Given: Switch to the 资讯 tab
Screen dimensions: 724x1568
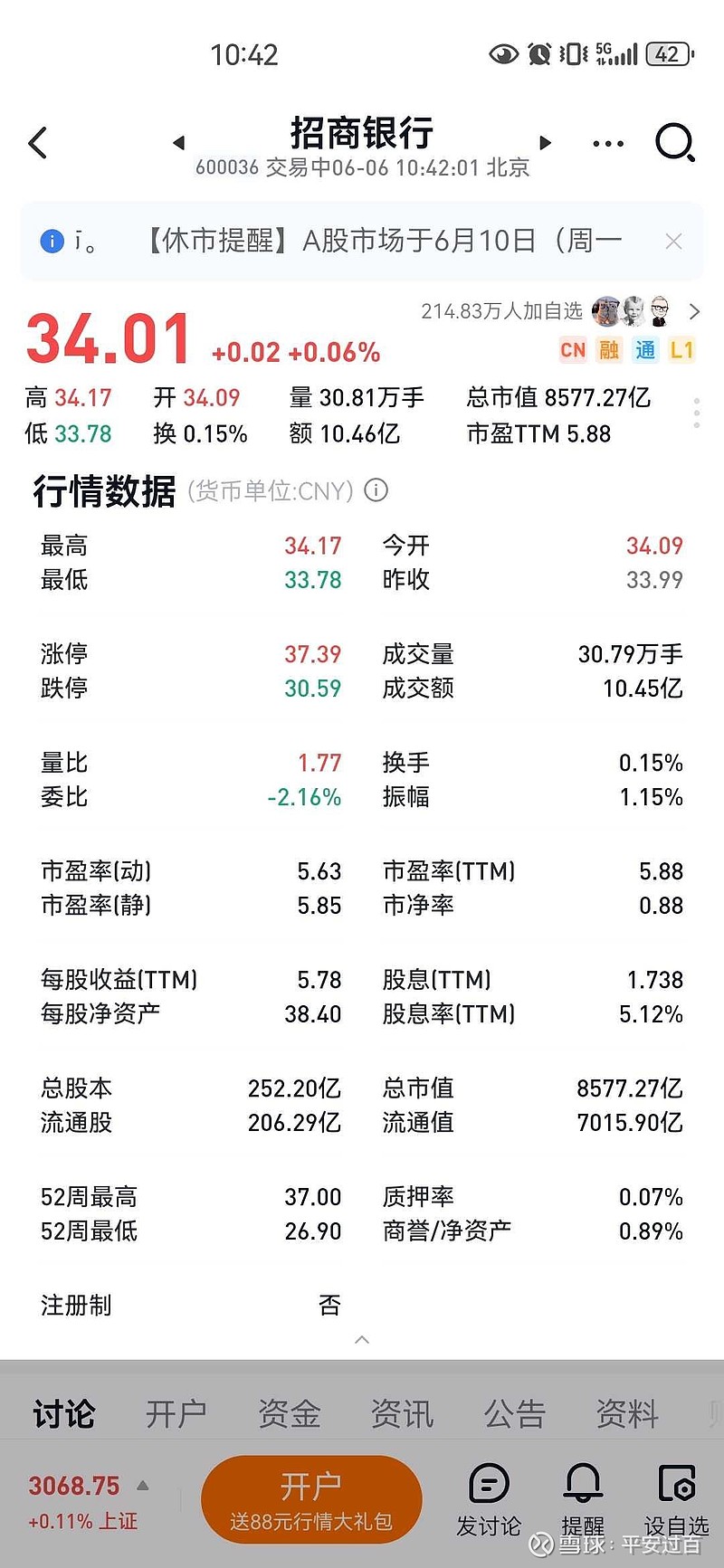Looking at the screenshot, I should [x=402, y=1413].
